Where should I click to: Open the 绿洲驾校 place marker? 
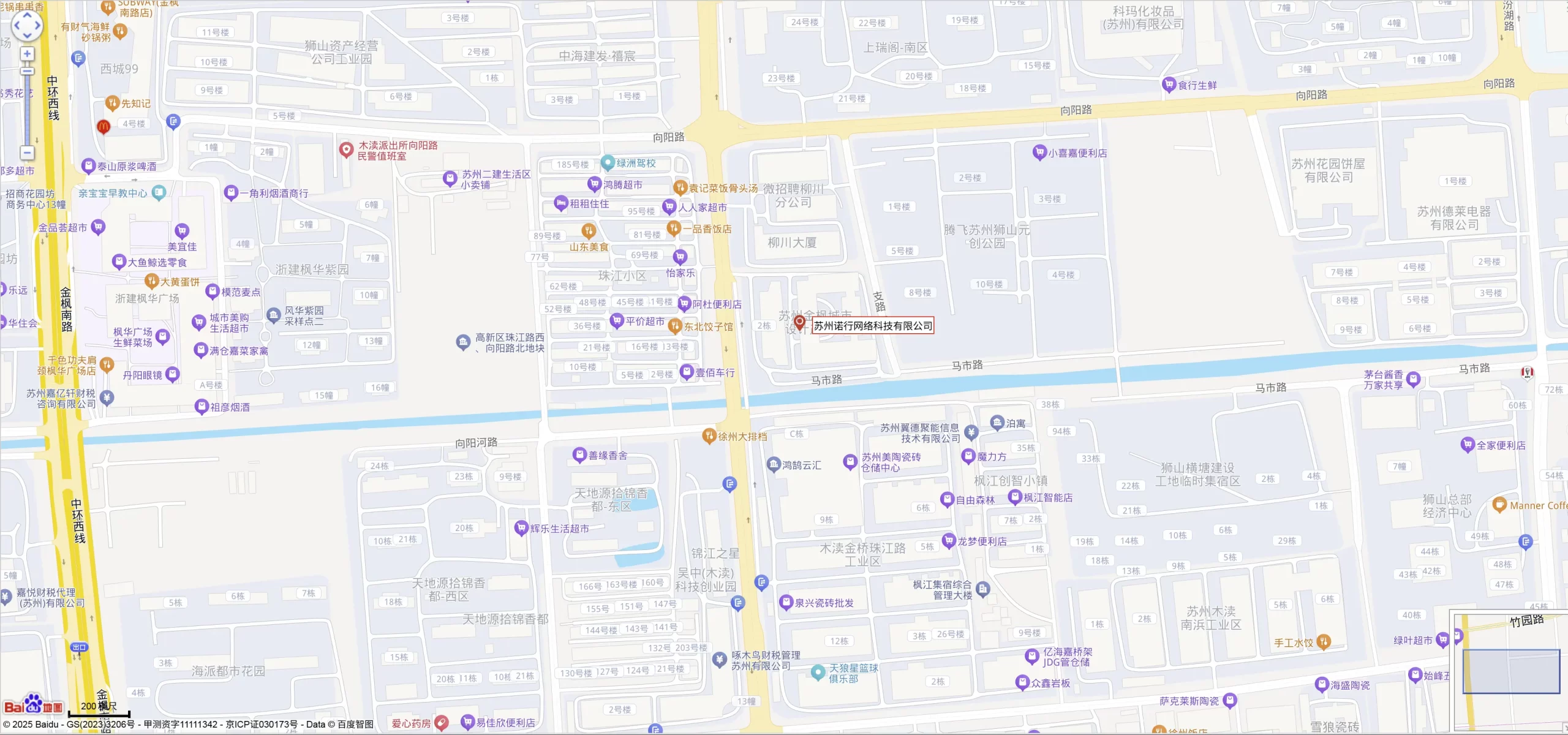point(607,163)
